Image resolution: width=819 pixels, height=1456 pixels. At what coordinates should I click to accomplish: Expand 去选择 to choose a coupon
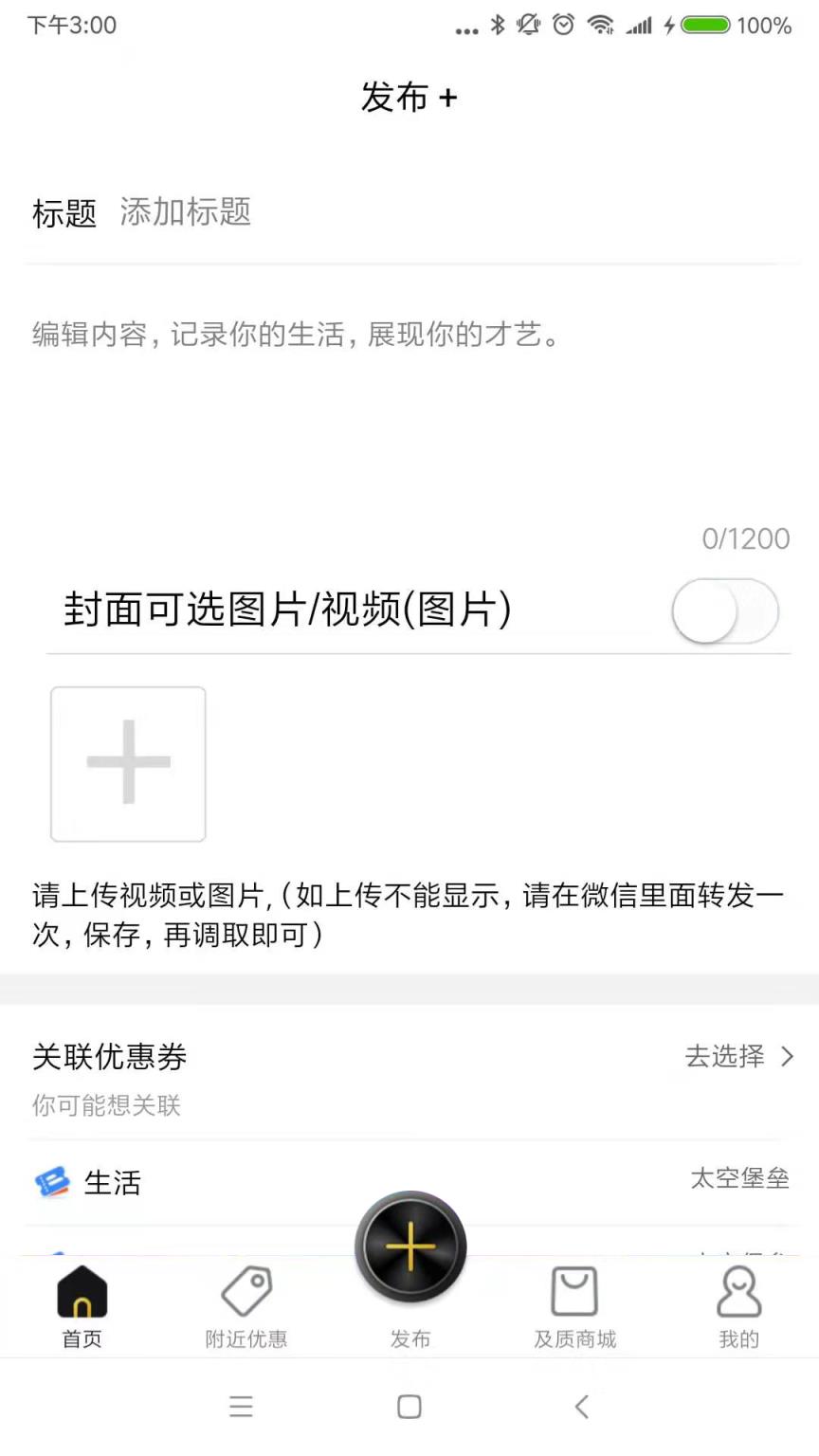(x=726, y=1057)
